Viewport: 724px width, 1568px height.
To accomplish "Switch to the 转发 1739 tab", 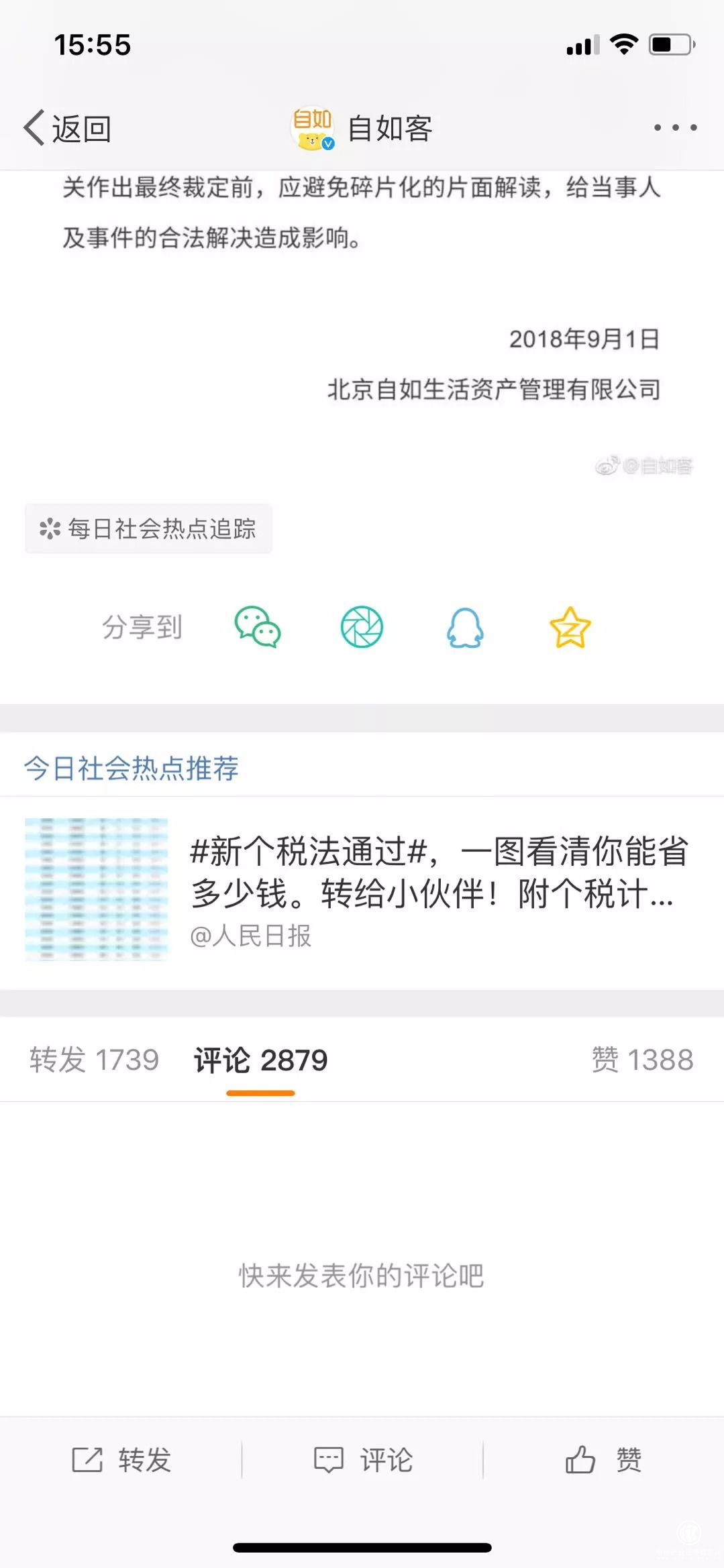I will click(x=94, y=1060).
